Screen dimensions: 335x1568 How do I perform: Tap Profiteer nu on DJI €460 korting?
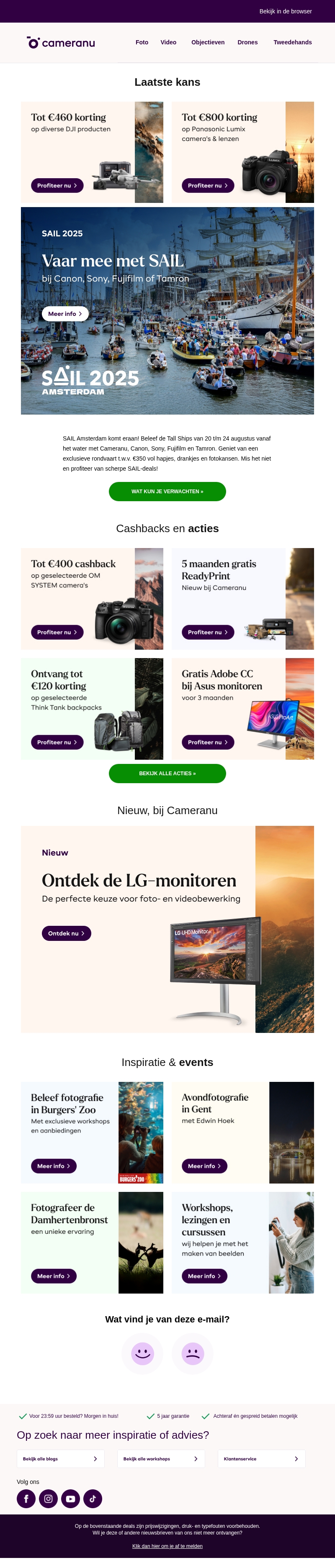pos(57,186)
